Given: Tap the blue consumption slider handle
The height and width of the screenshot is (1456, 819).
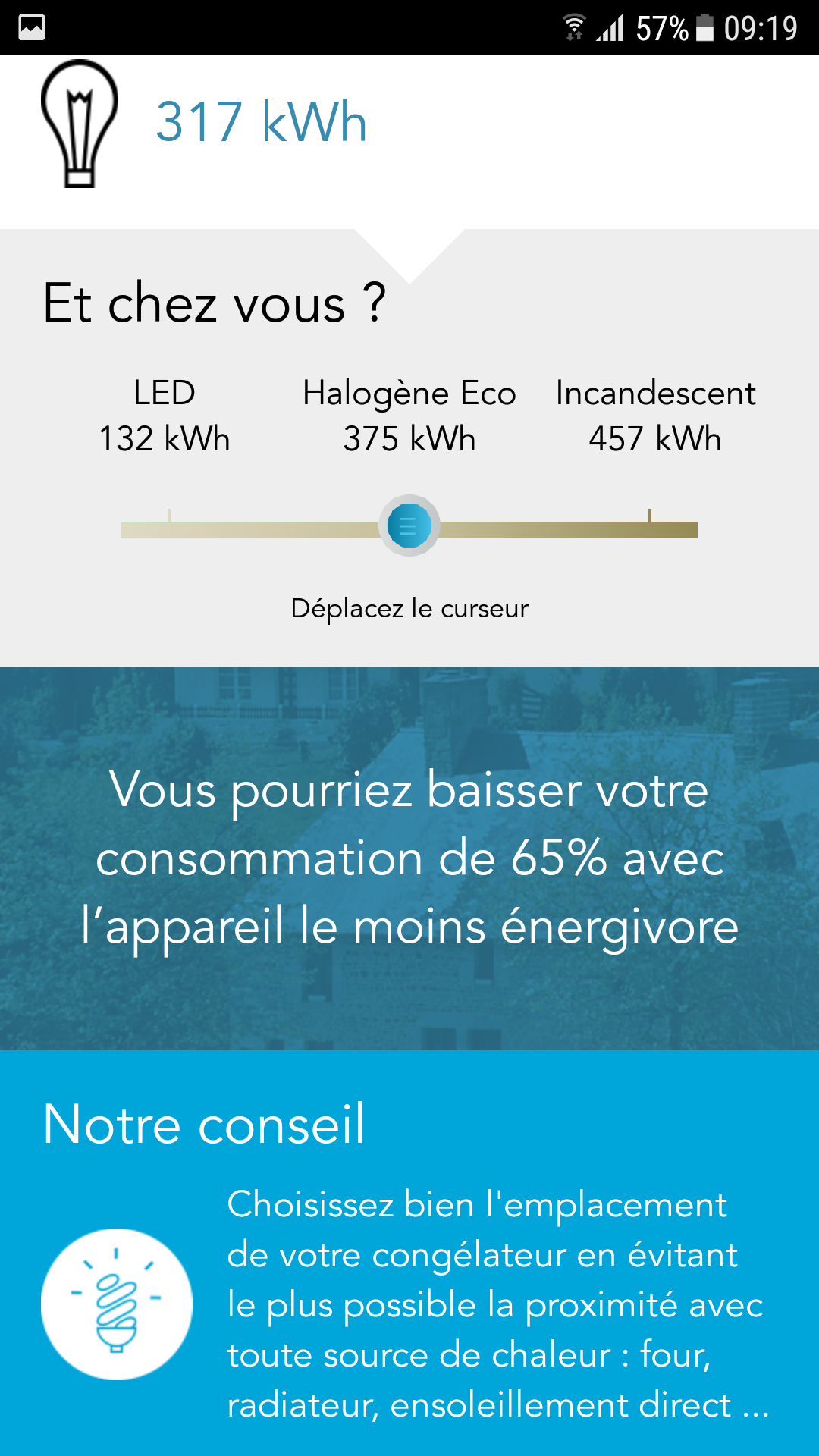Looking at the screenshot, I should coord(409,526).
